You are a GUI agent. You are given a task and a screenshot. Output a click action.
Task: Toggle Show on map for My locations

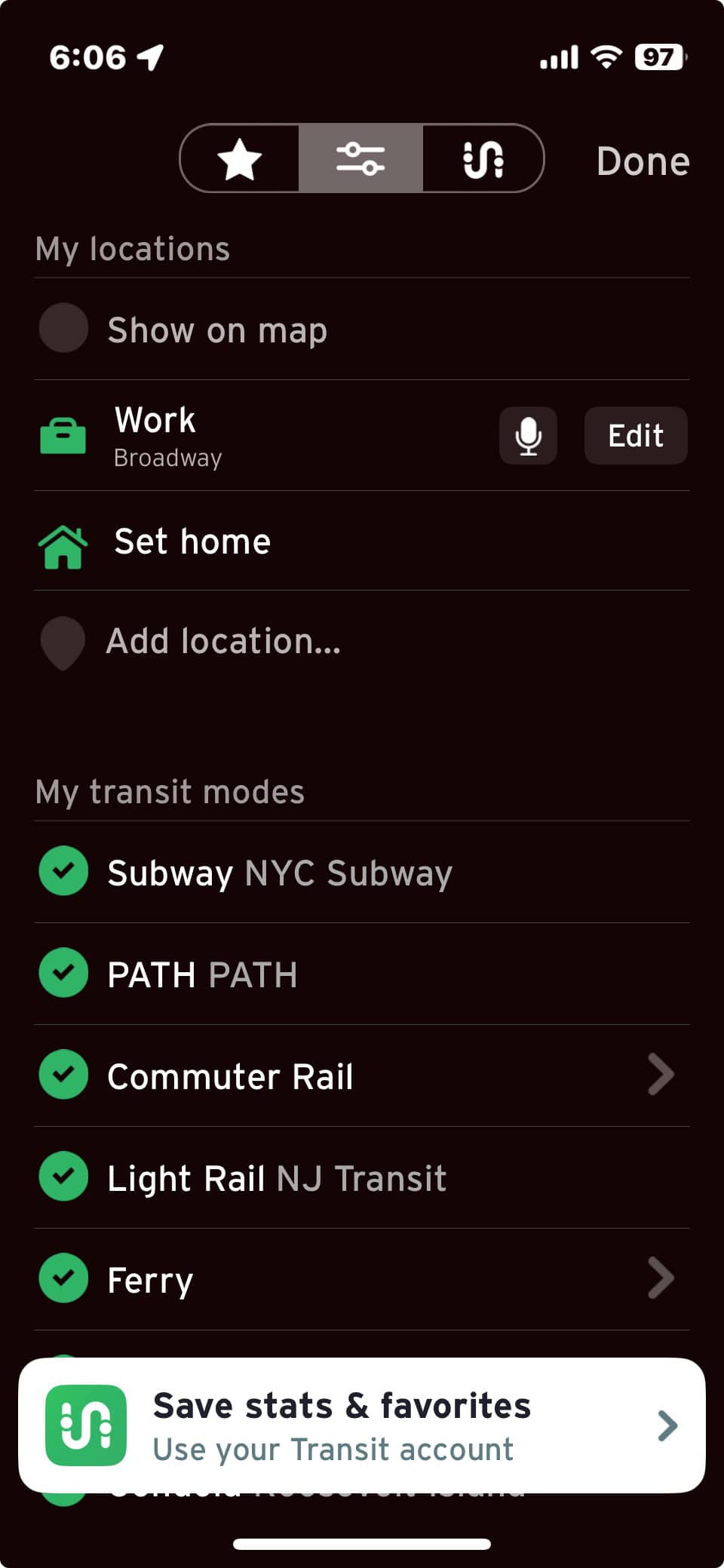click(x=63, y=329)
